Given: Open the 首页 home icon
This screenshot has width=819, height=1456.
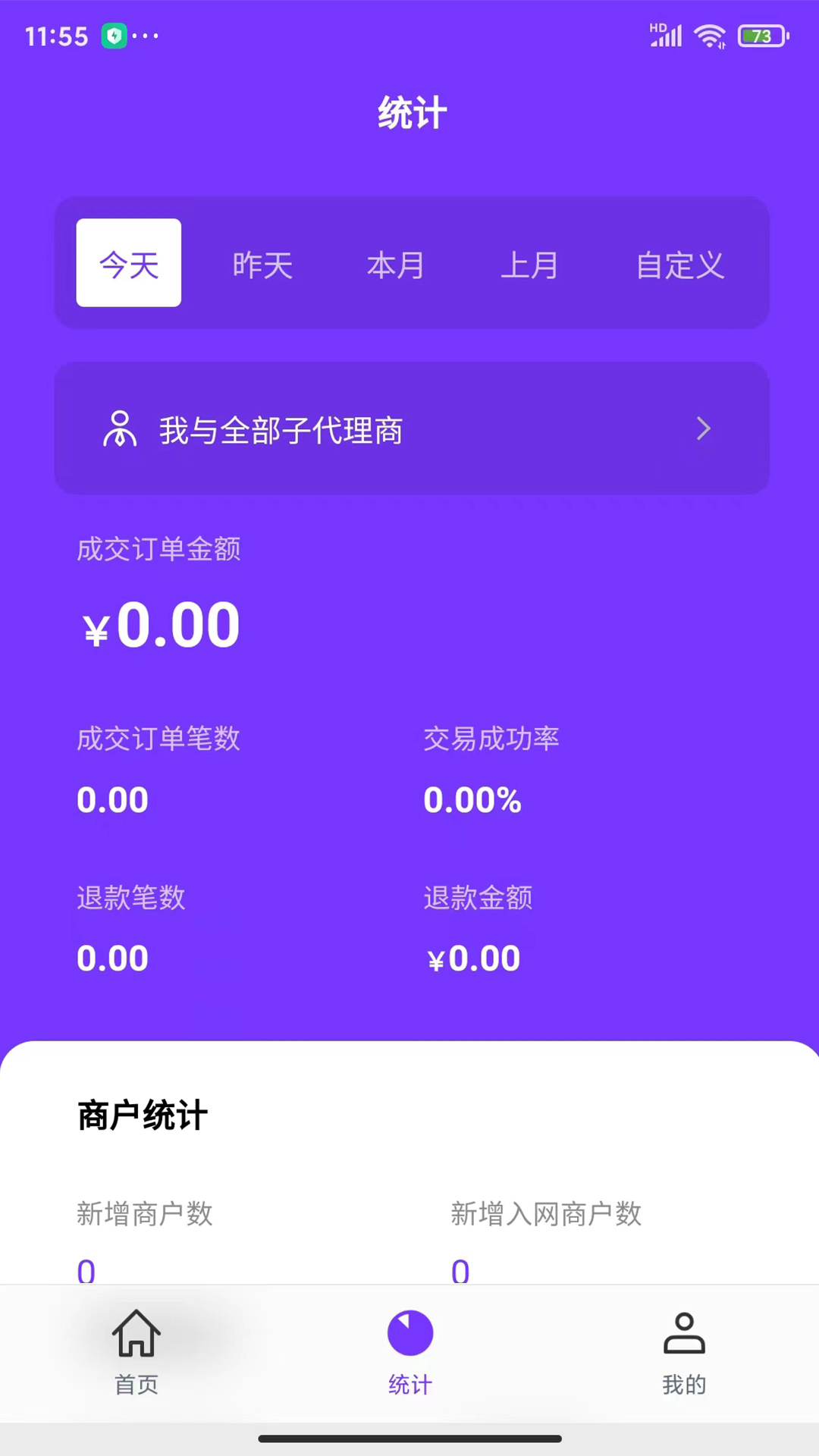Looking at the screenshot, I should [136, 1346].
